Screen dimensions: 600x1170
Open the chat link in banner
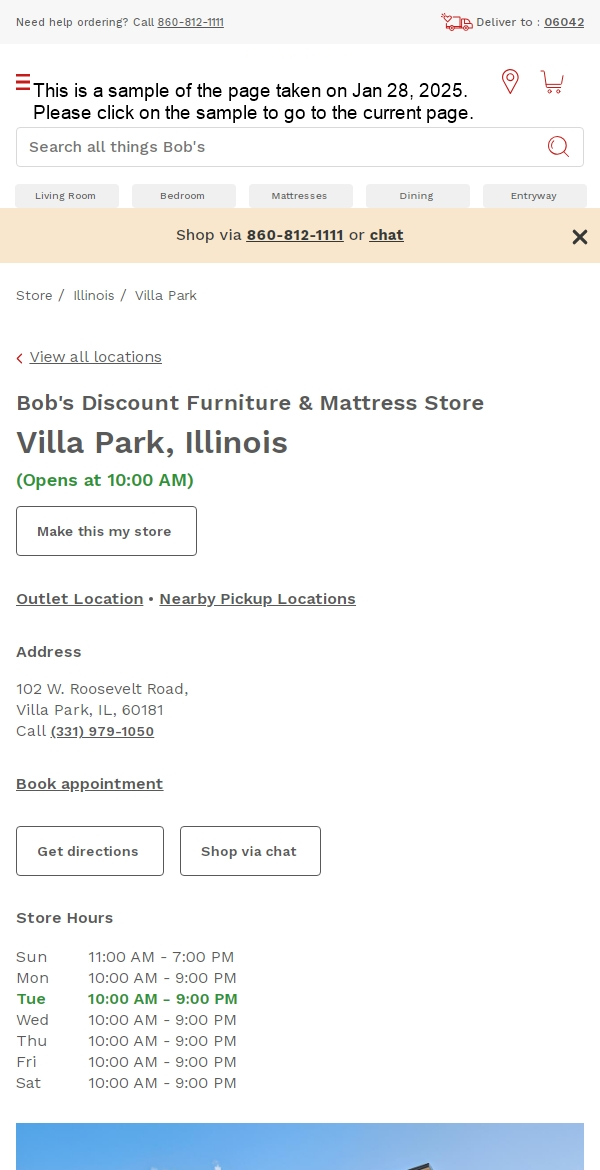click(386, 235)
